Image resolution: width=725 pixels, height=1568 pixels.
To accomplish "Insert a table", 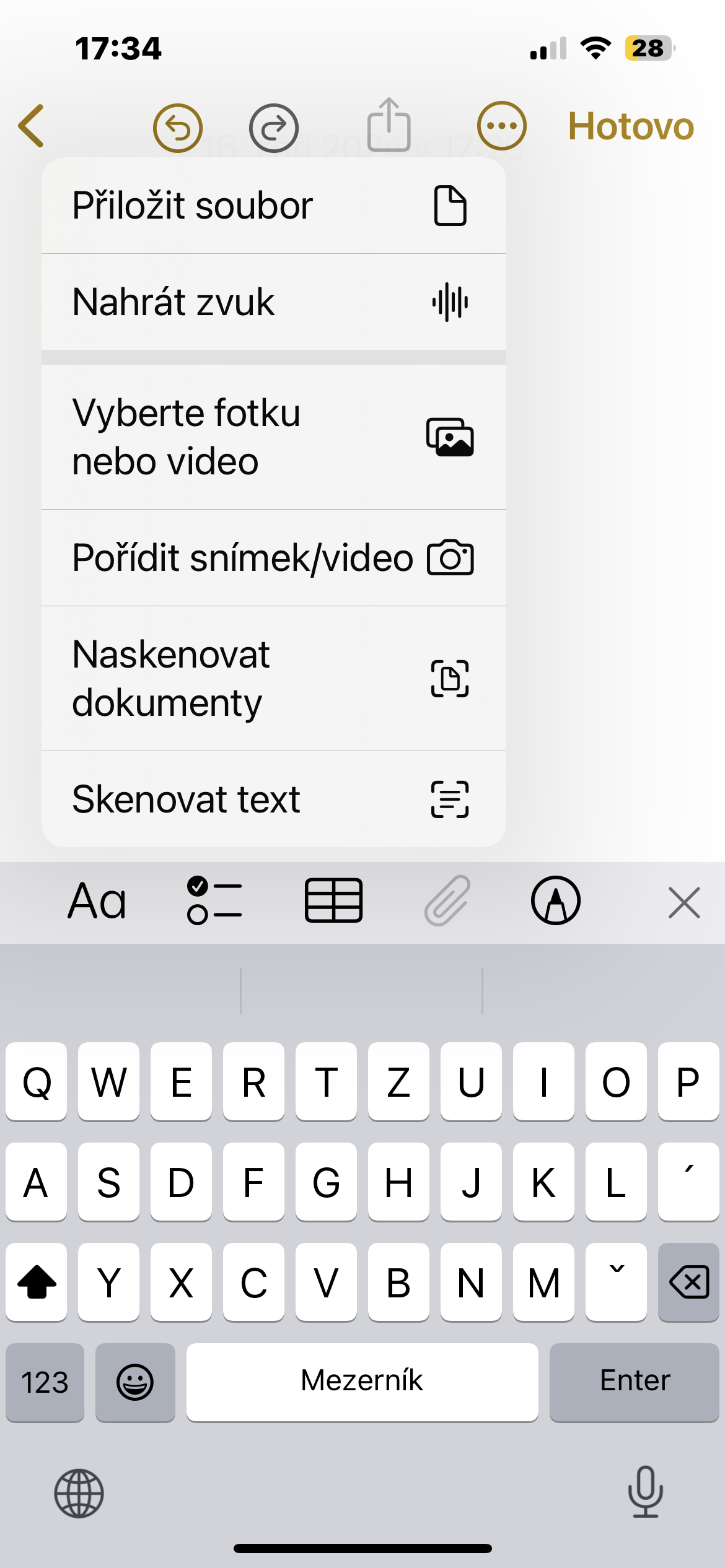I will click(333, 902).
